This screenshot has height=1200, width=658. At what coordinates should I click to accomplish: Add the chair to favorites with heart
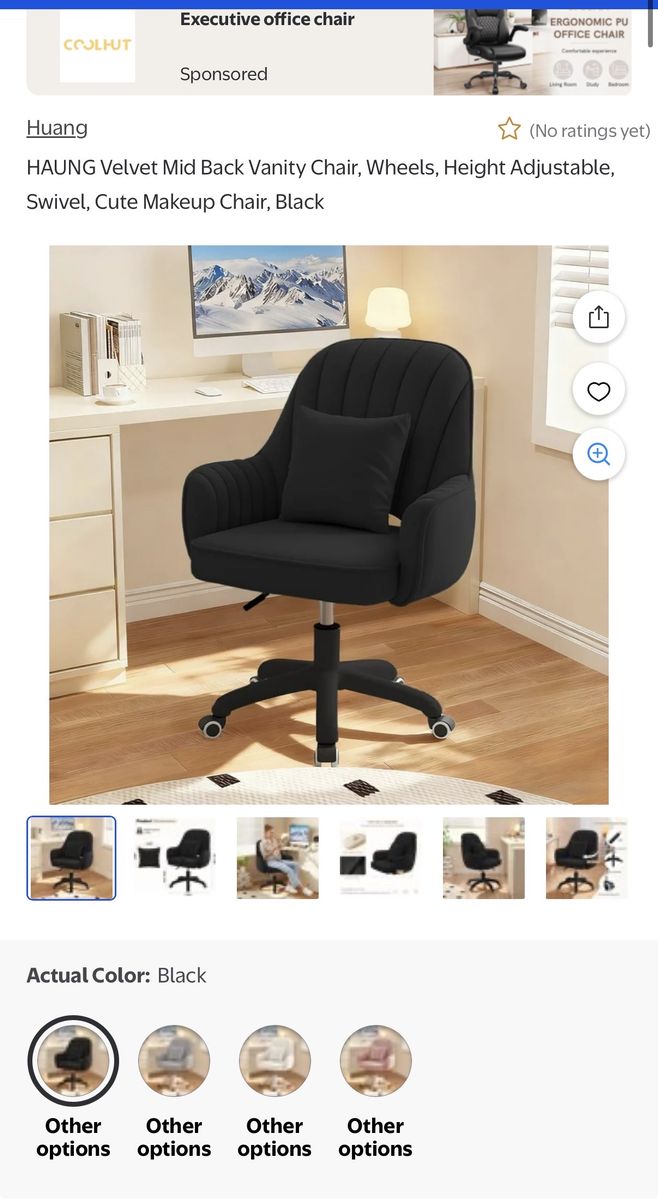[598, 391]
